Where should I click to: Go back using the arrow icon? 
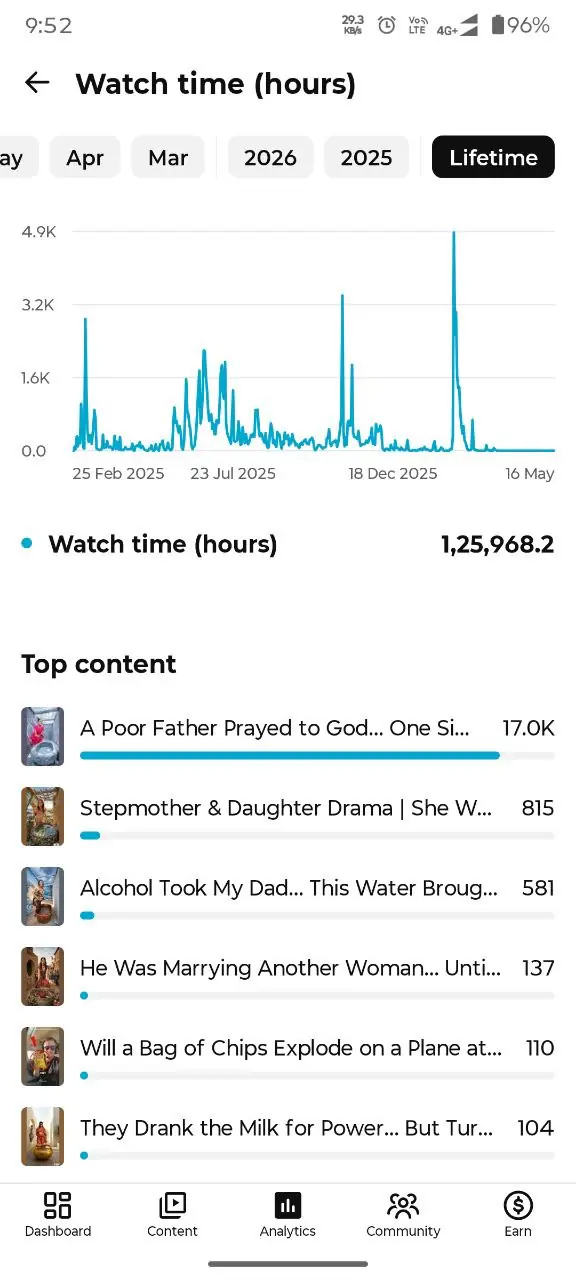click(37, 83)
